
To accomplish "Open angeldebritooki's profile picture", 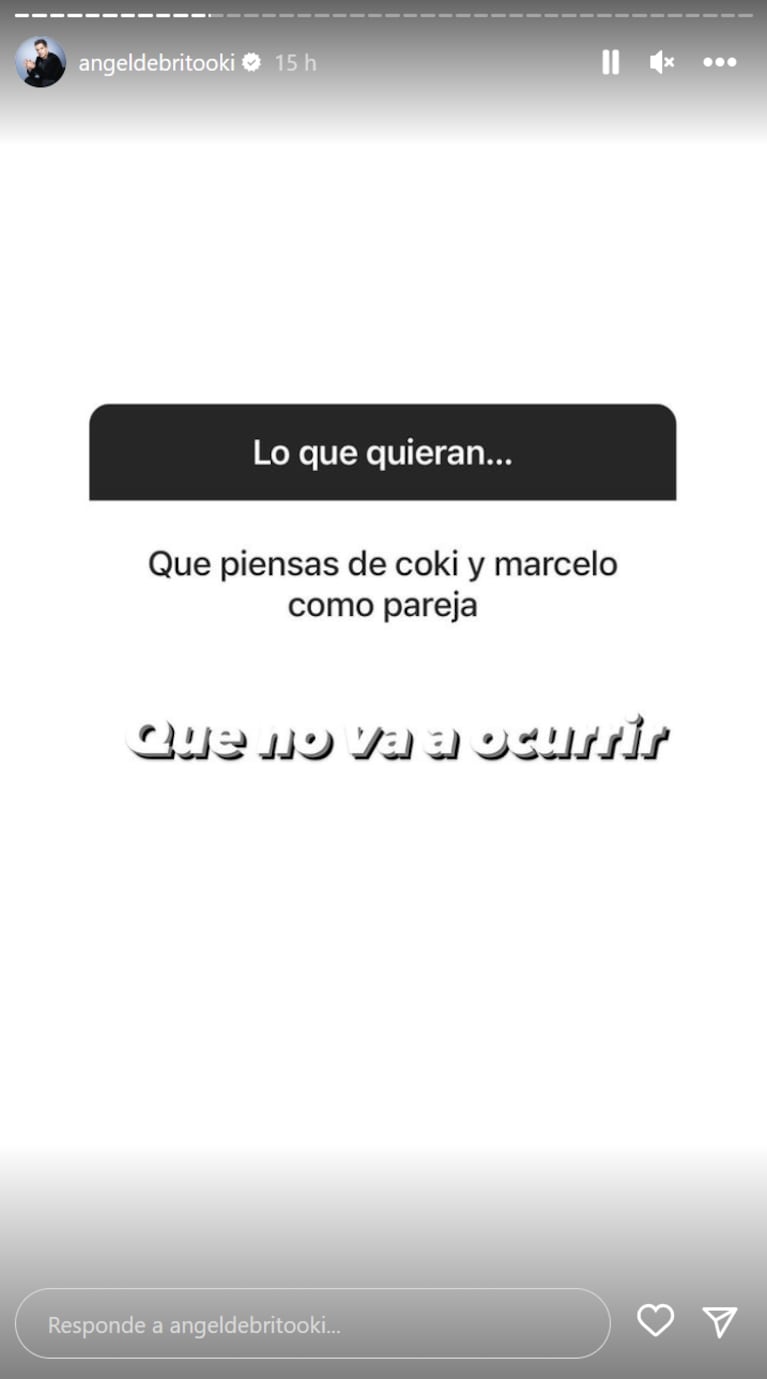I will 40,62.
